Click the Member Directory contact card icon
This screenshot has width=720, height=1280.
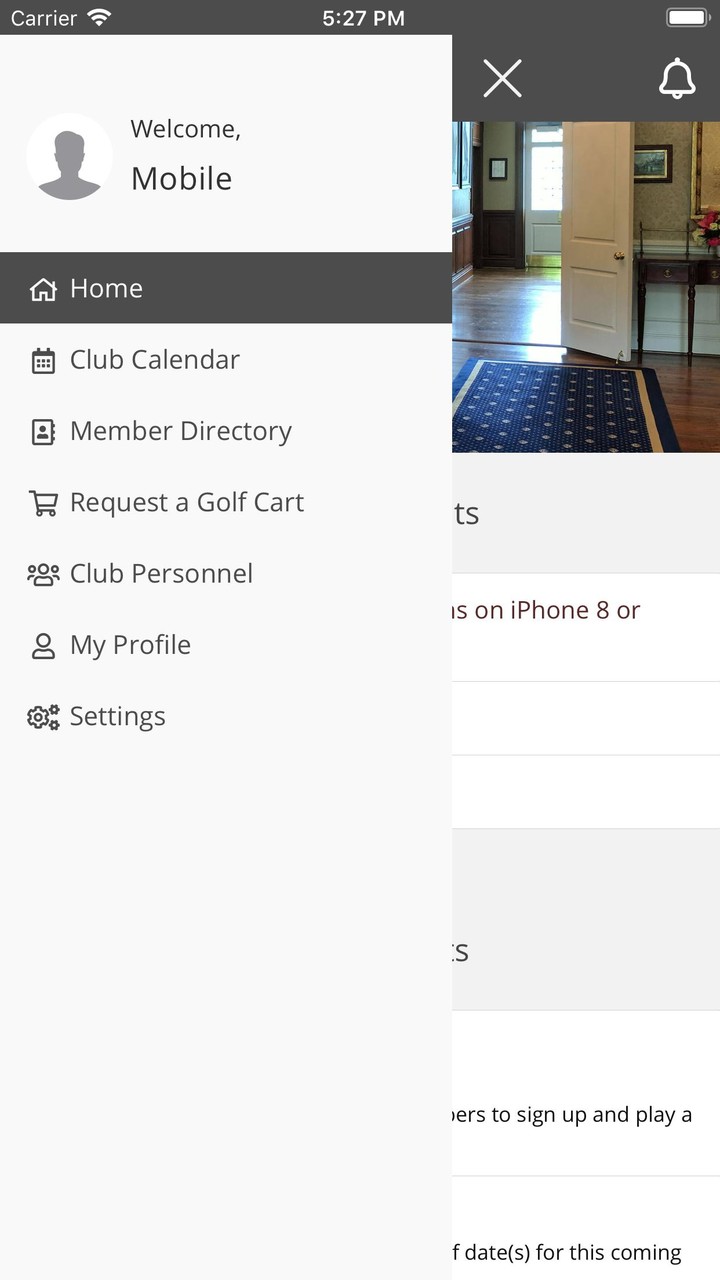pos(43,431)
